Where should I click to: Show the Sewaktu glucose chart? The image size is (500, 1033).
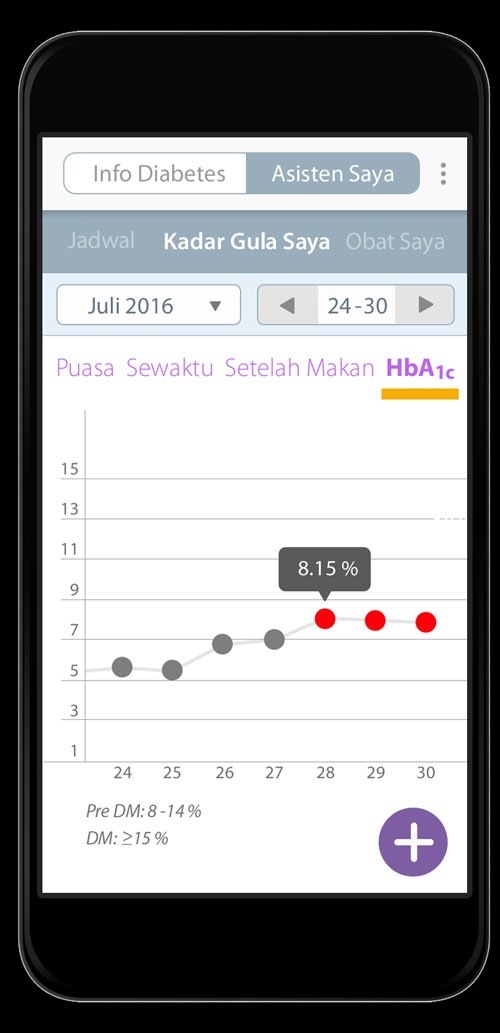[170, 368]
